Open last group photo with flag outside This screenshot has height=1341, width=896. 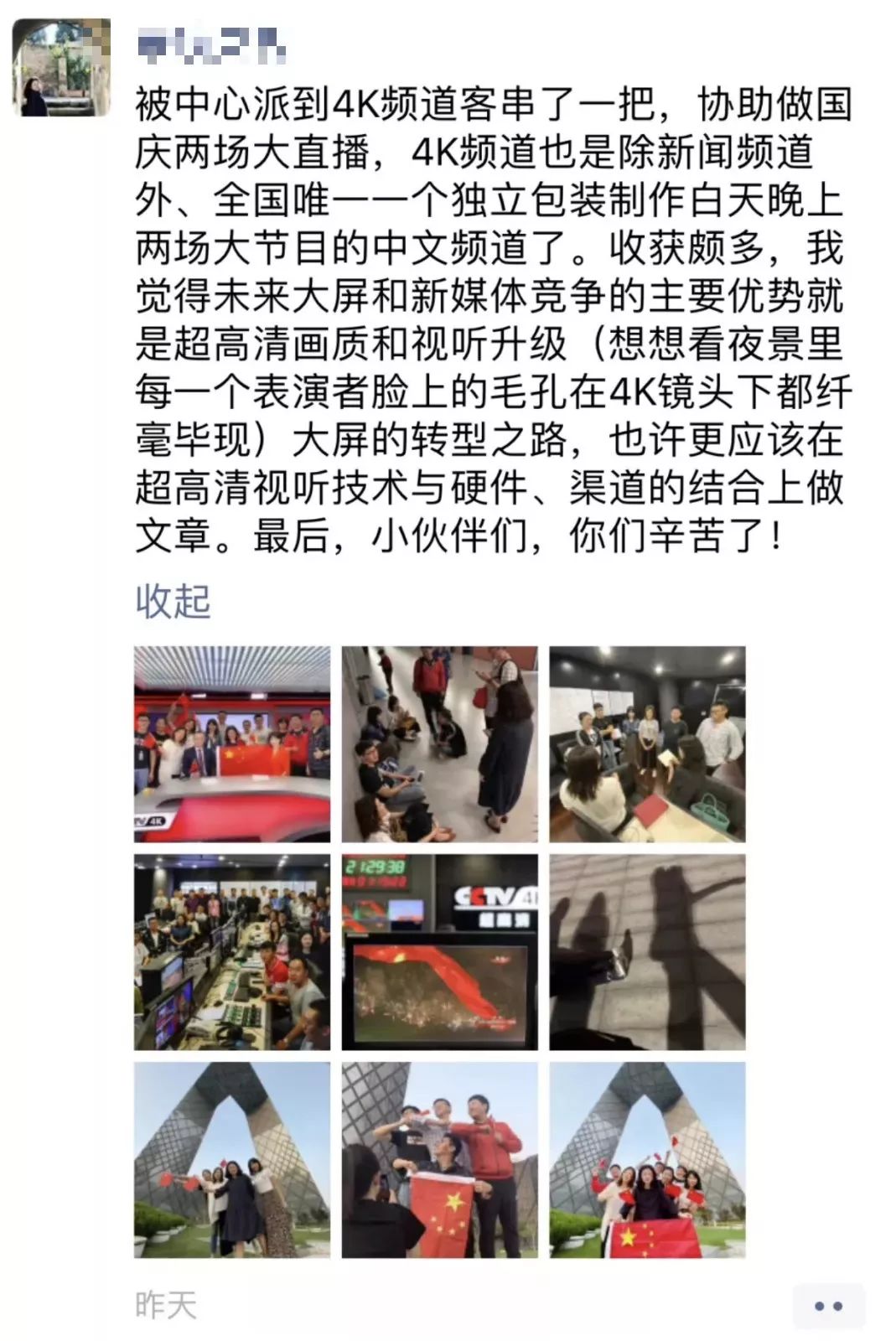pyautogui.click(x=647, y=1160)
